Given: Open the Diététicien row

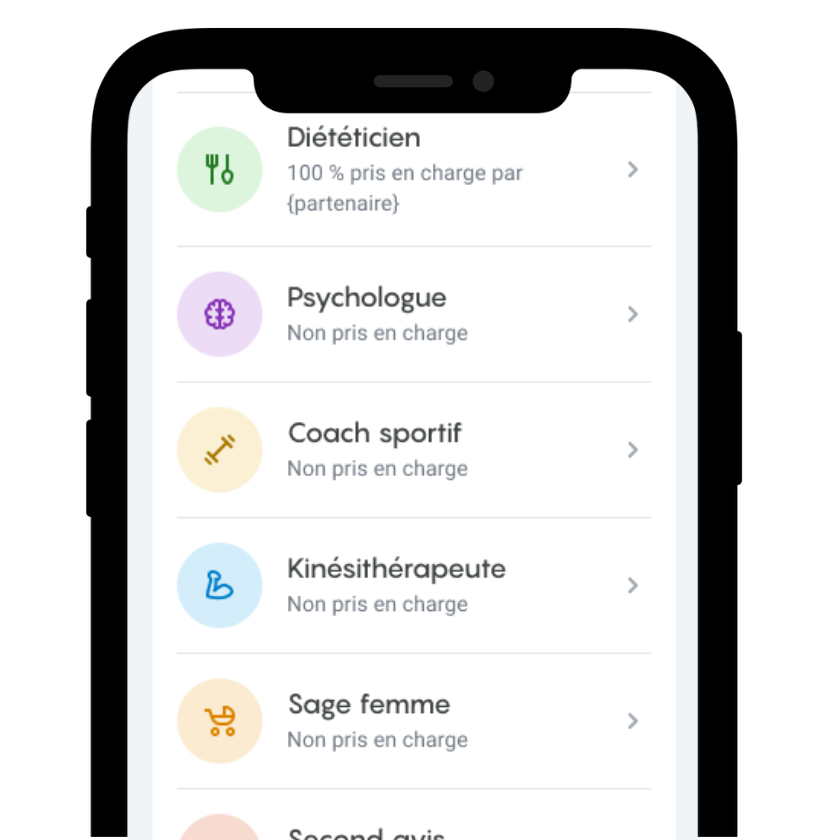Looking at the screenshot, I should [x=412, y=170].
